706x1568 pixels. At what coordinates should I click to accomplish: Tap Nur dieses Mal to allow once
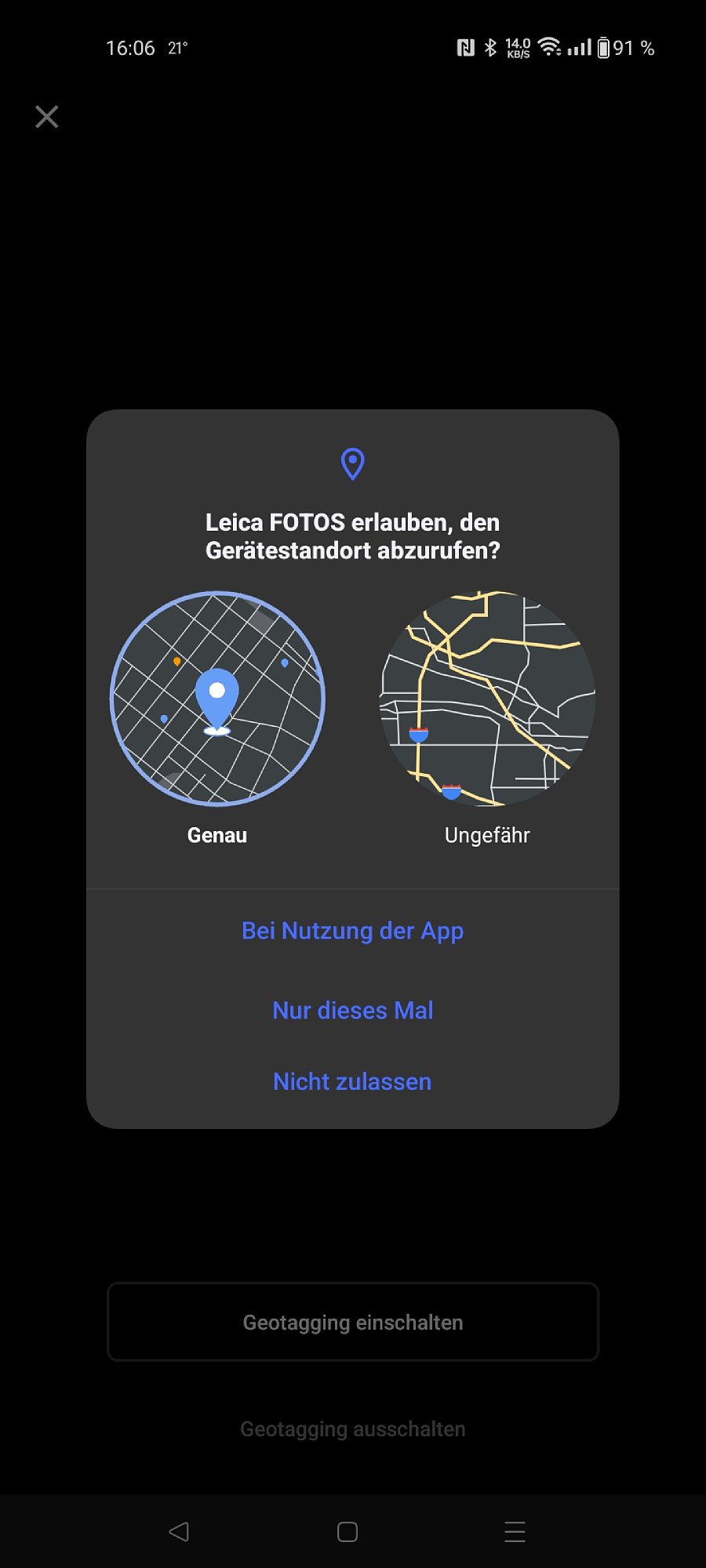[x=352, y=1011]
